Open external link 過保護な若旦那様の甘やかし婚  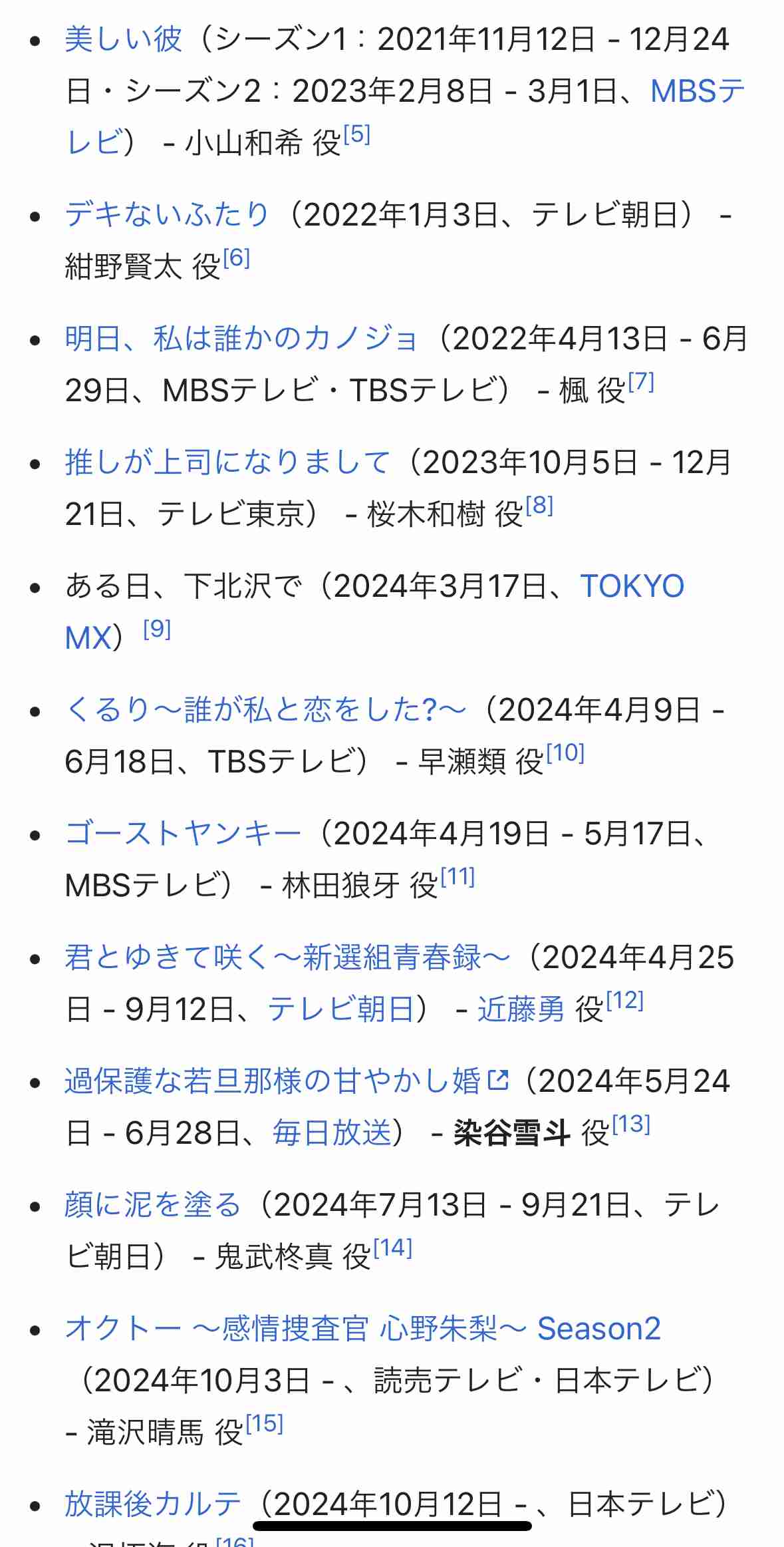point(287,1081)
